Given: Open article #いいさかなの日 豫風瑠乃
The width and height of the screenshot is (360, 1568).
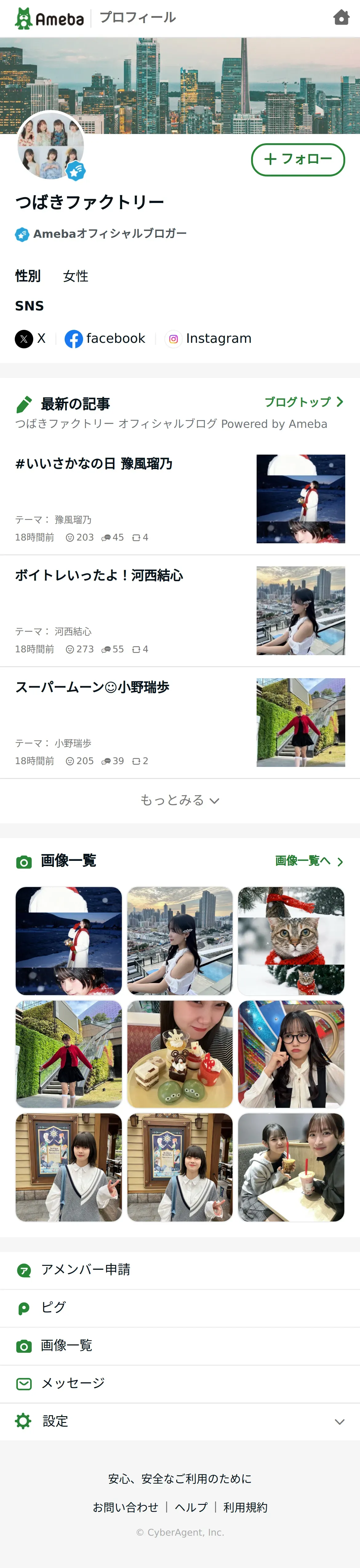Looking at the screenshot, I should point(94,464).
